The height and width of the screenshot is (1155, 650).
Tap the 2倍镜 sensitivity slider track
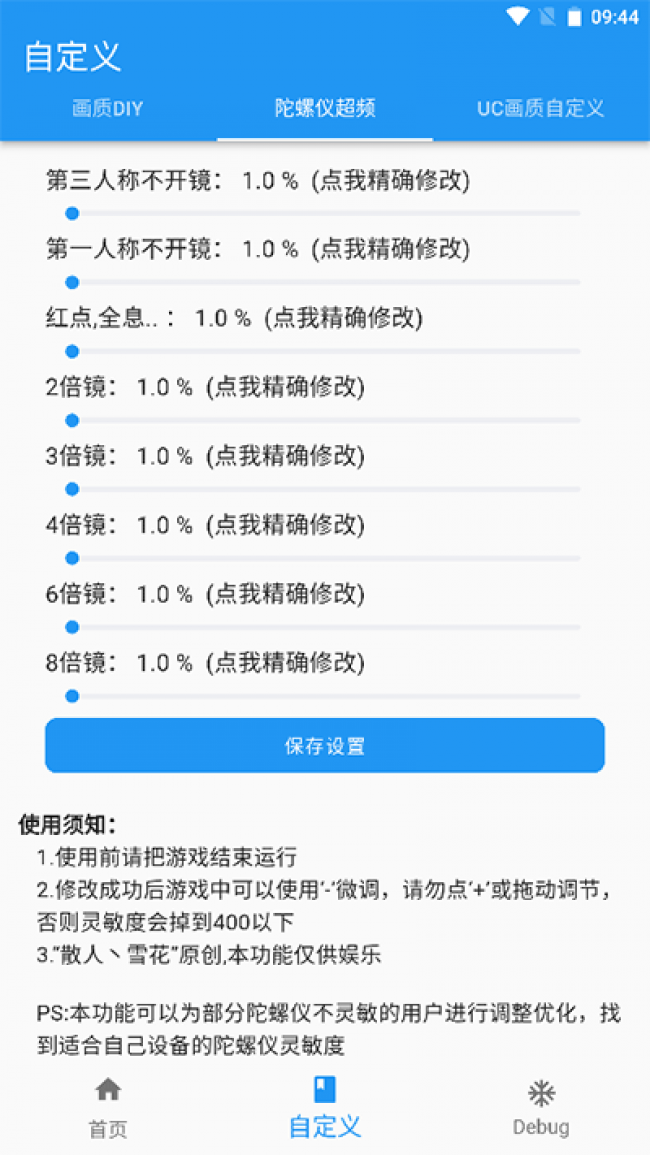(325, 420)
